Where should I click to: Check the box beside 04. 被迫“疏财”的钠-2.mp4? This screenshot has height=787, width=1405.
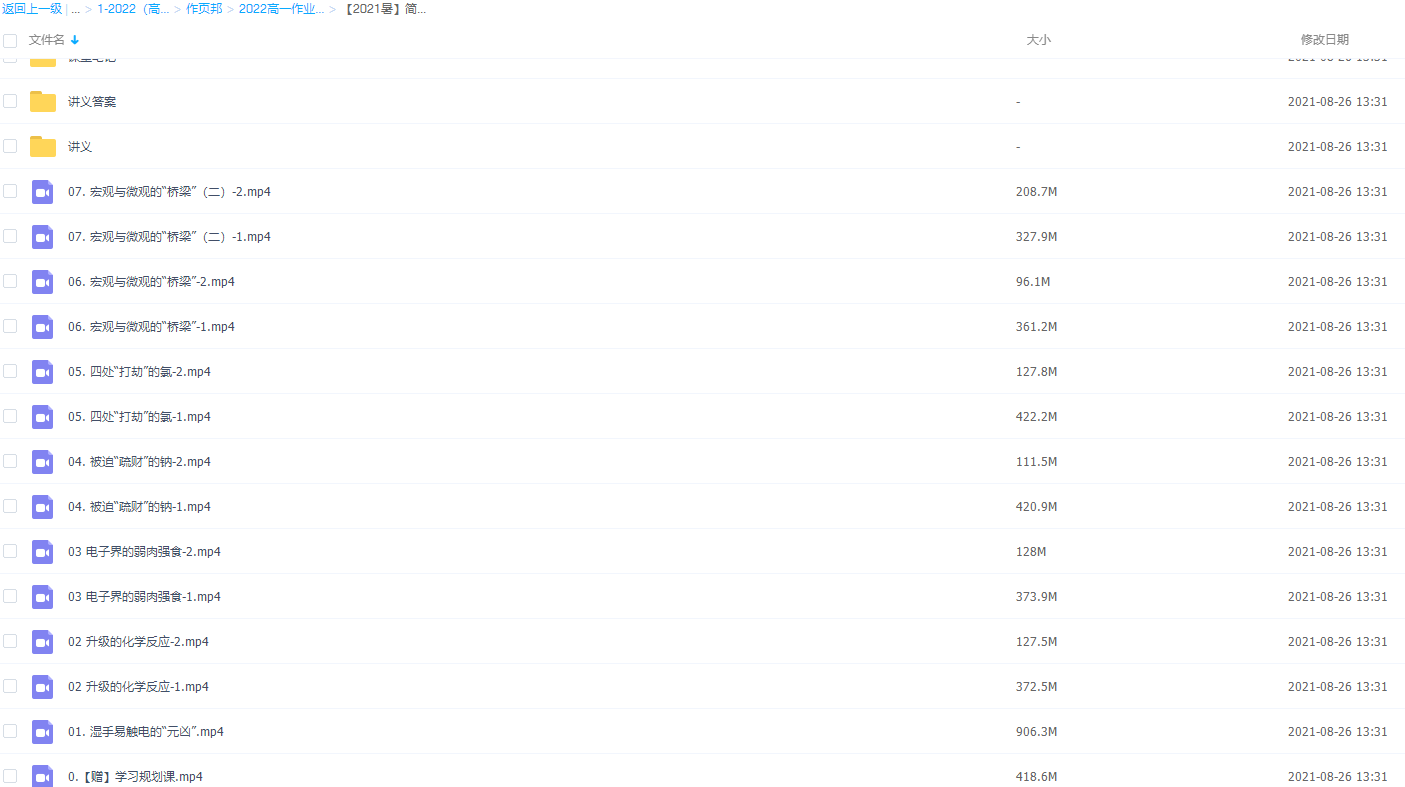click(10, 461)
